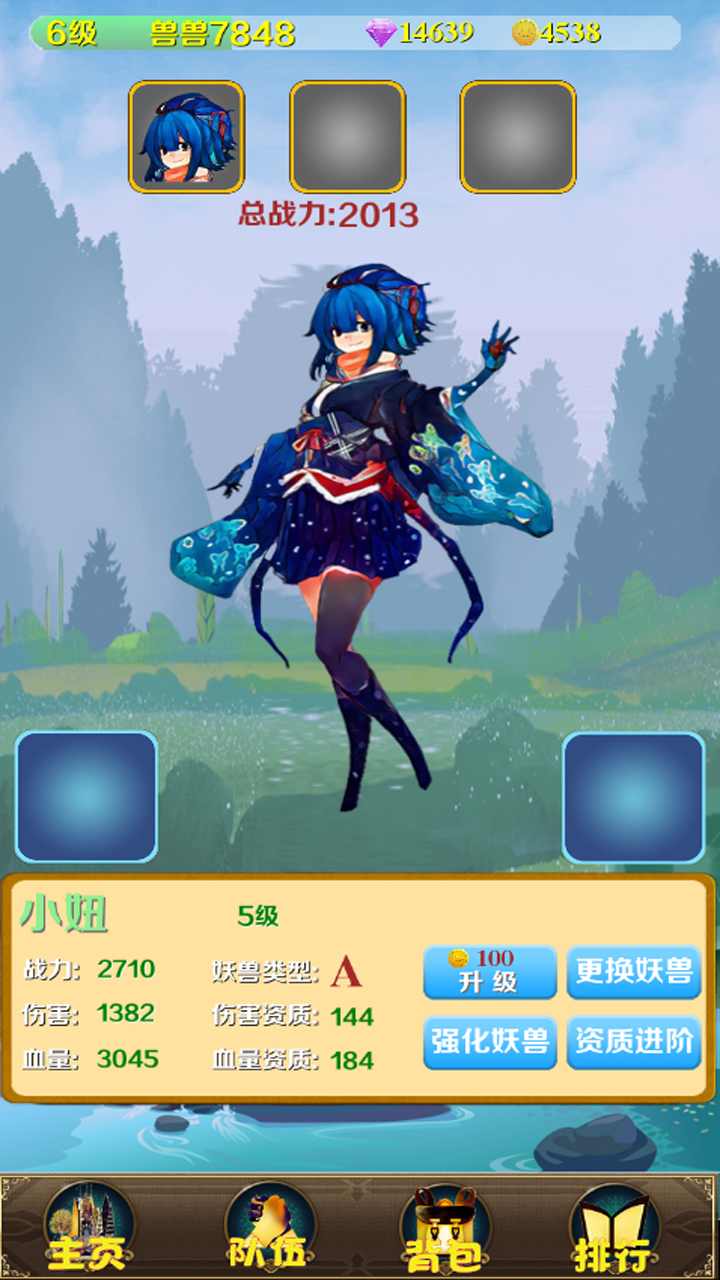The image size is (720, 1280).
Task: Click the gem currency icon
Action: (380, 31)
